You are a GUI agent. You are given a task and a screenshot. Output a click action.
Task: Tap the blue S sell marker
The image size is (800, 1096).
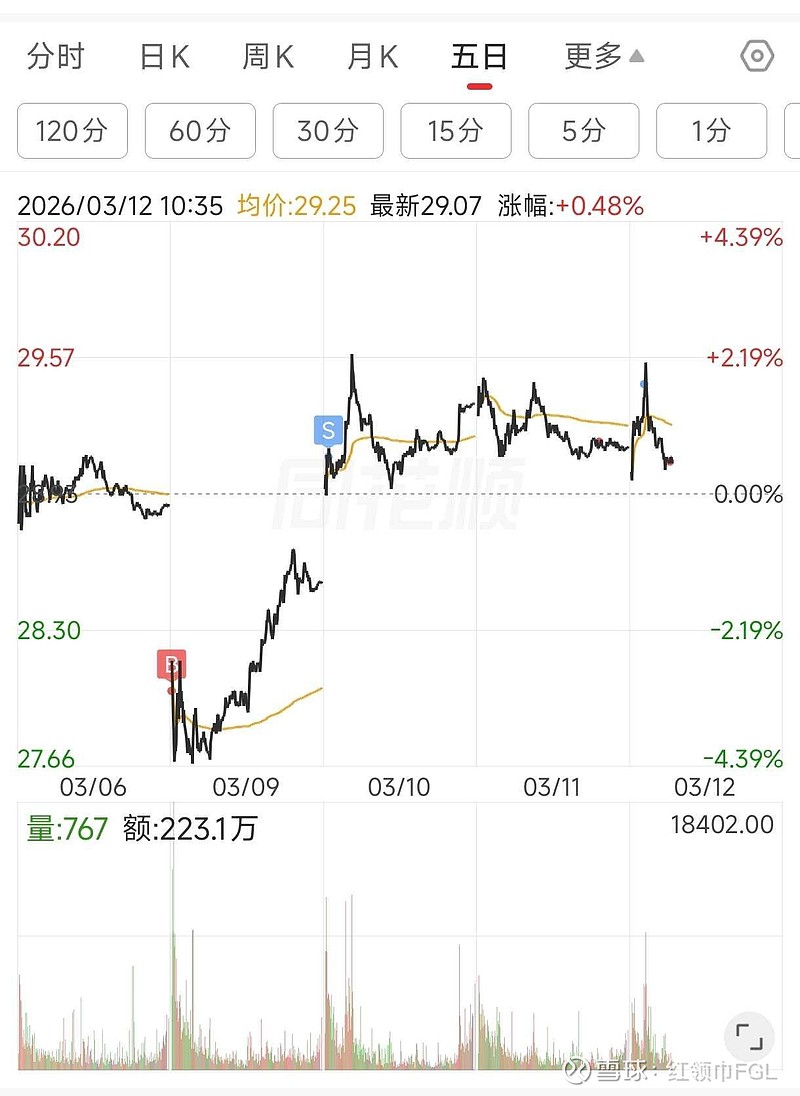328,430
